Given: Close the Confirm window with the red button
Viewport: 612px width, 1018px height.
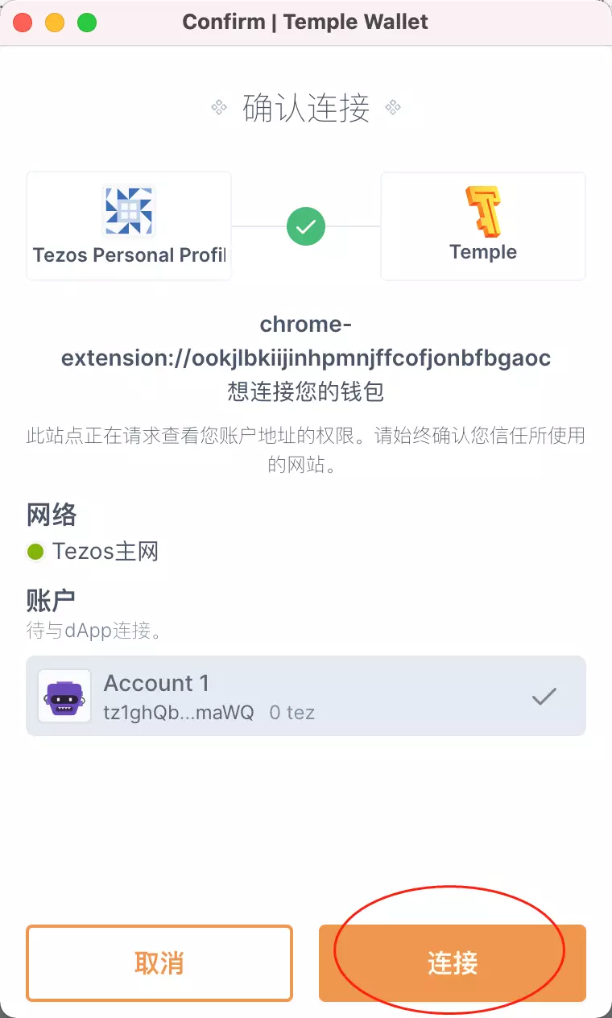Looking at the screenshot, I should pos(23,22).
